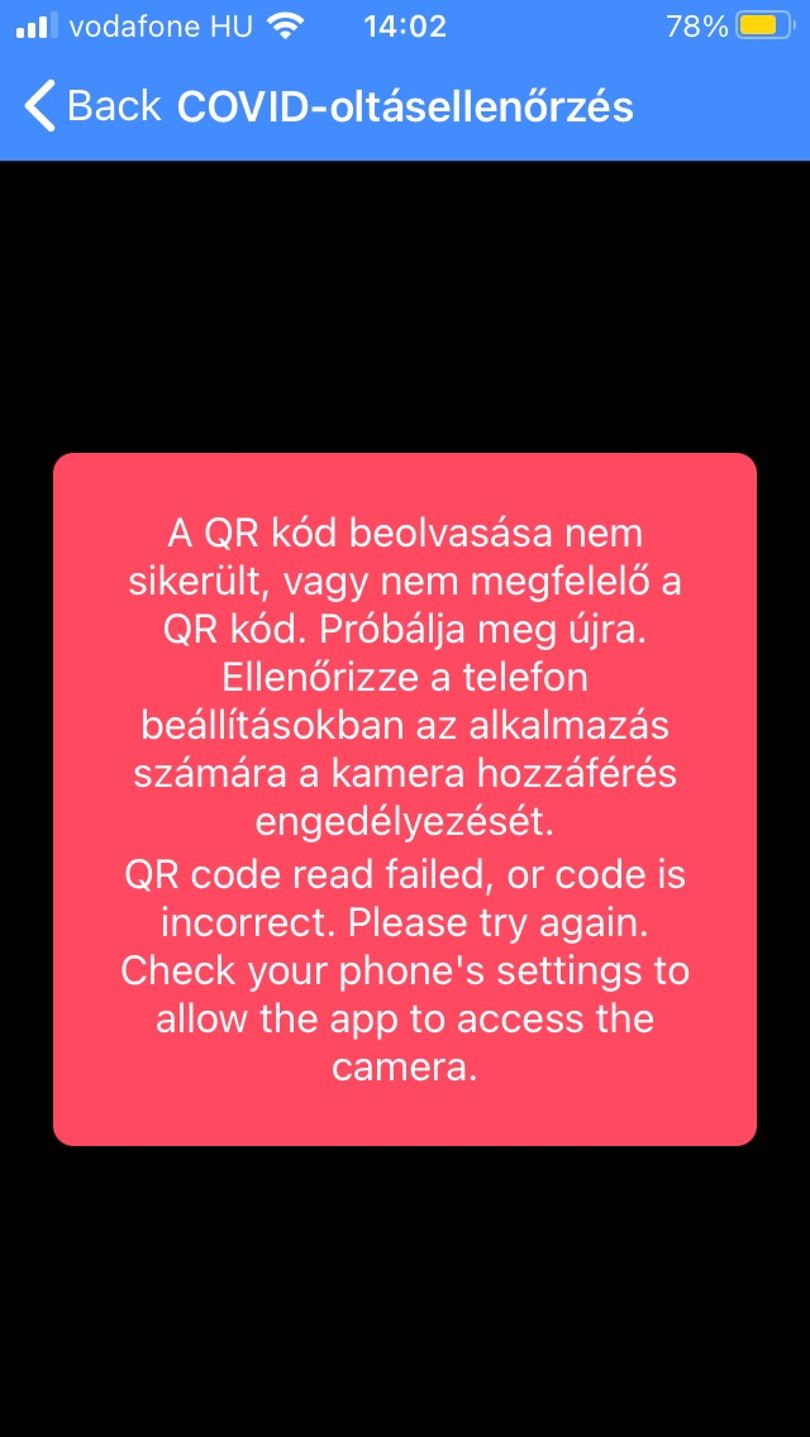Go back using the Back button
Image resolution: width=810 pixels, height=1437 pixels.
[x=92, y=106]
